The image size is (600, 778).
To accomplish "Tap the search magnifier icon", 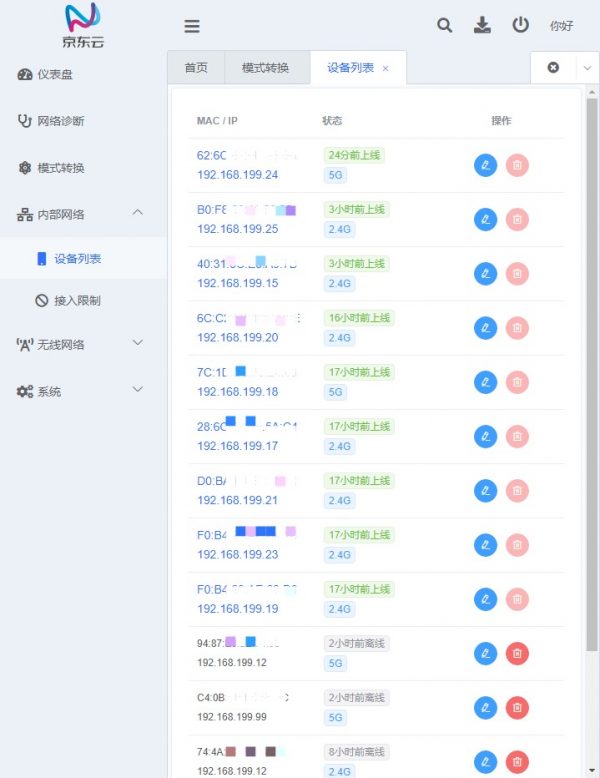I will click(x=445, y=26).
